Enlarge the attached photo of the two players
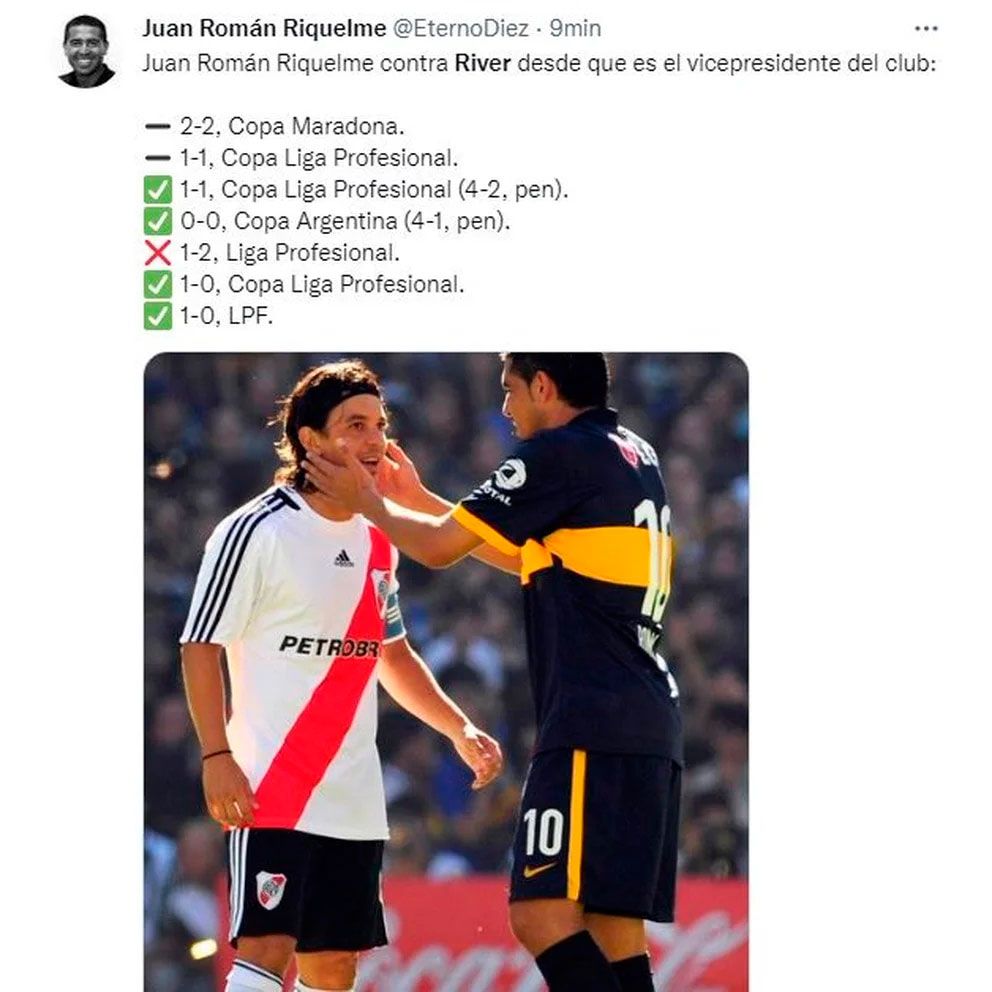992x992 pixels. 446,670
